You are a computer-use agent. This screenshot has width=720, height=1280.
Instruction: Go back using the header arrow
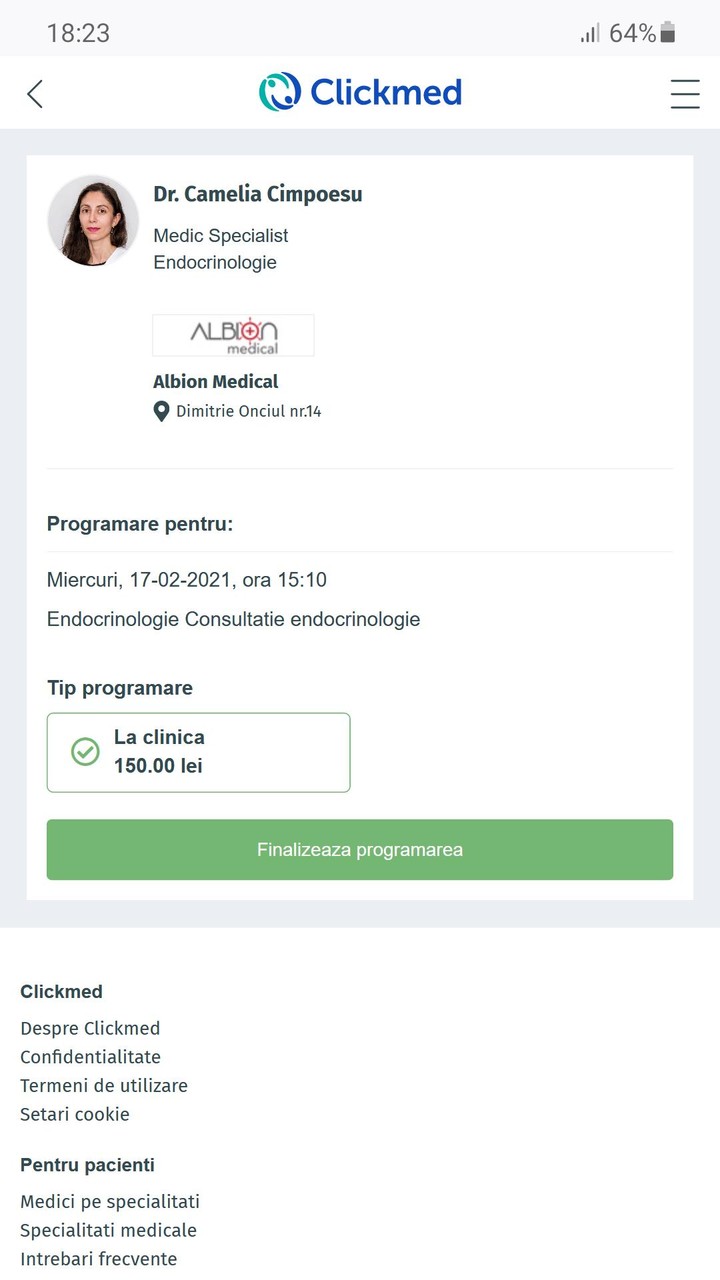tap(35, 94)
